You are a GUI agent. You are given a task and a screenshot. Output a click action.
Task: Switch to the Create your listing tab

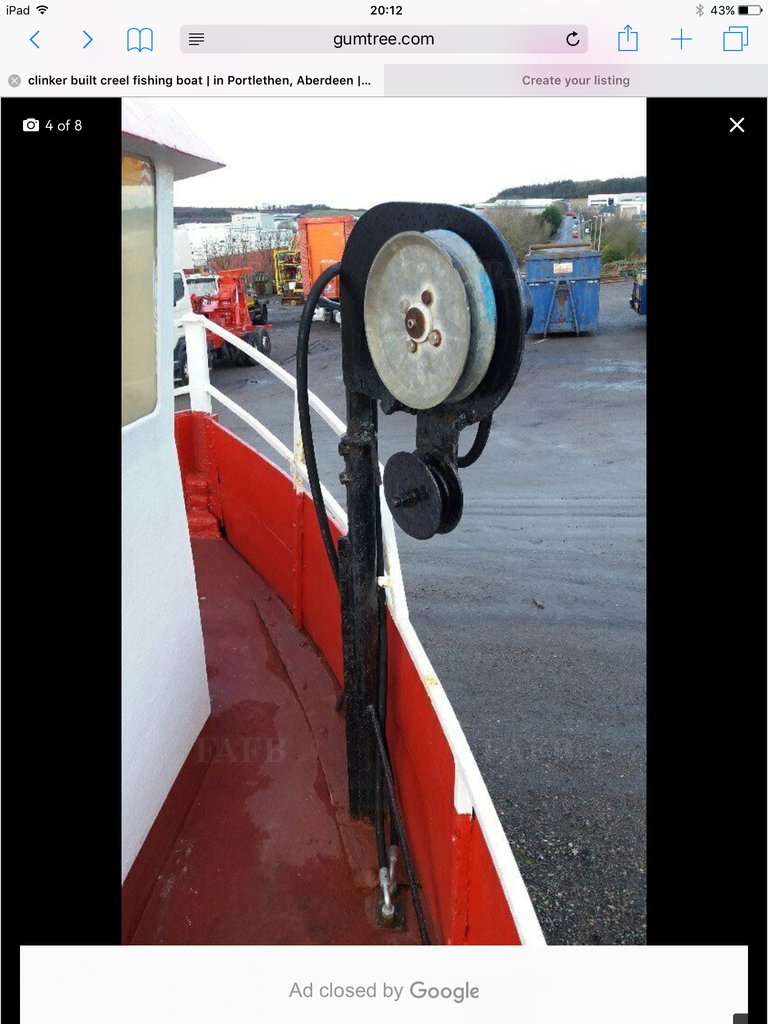pyautogui.click(x=575, y=81)
